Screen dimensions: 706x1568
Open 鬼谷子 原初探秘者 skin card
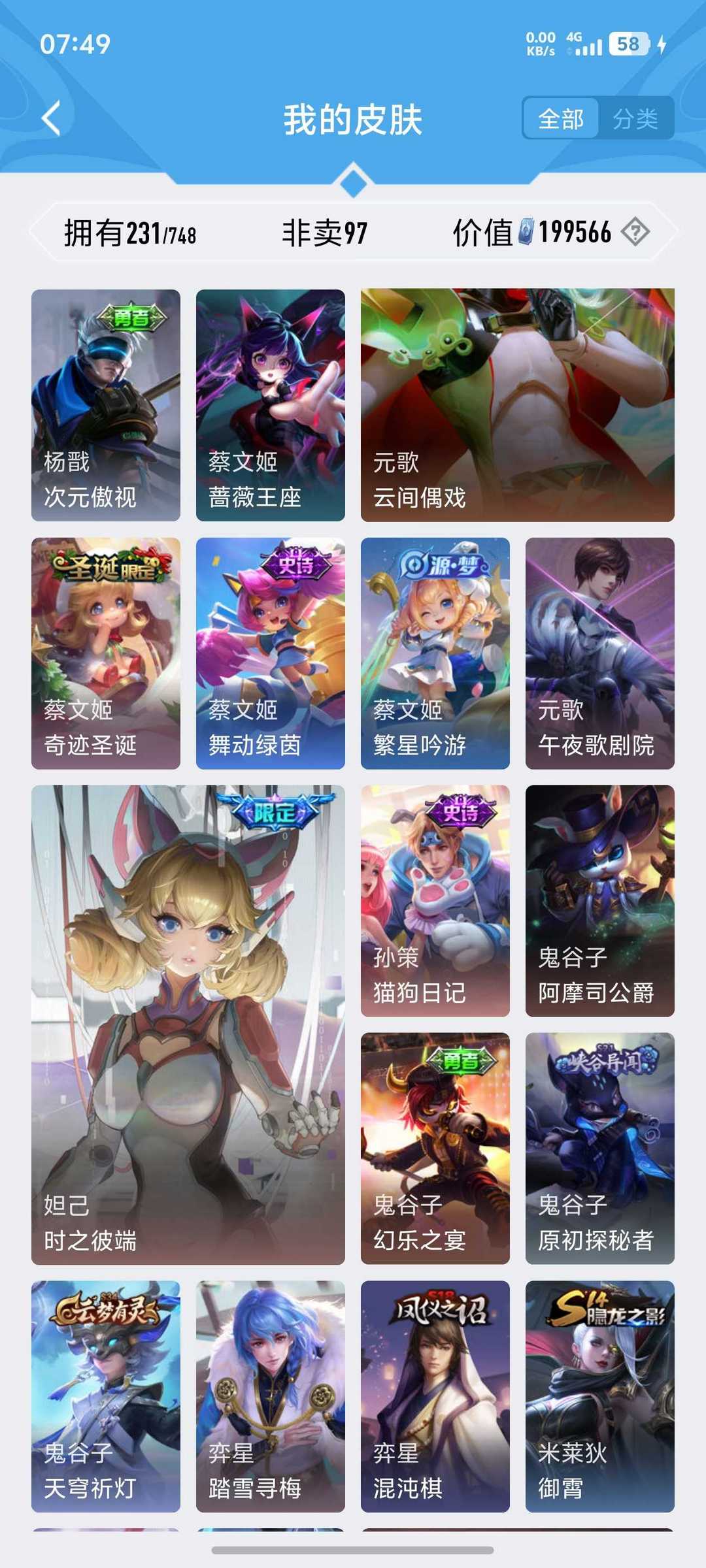point(599,1148)
